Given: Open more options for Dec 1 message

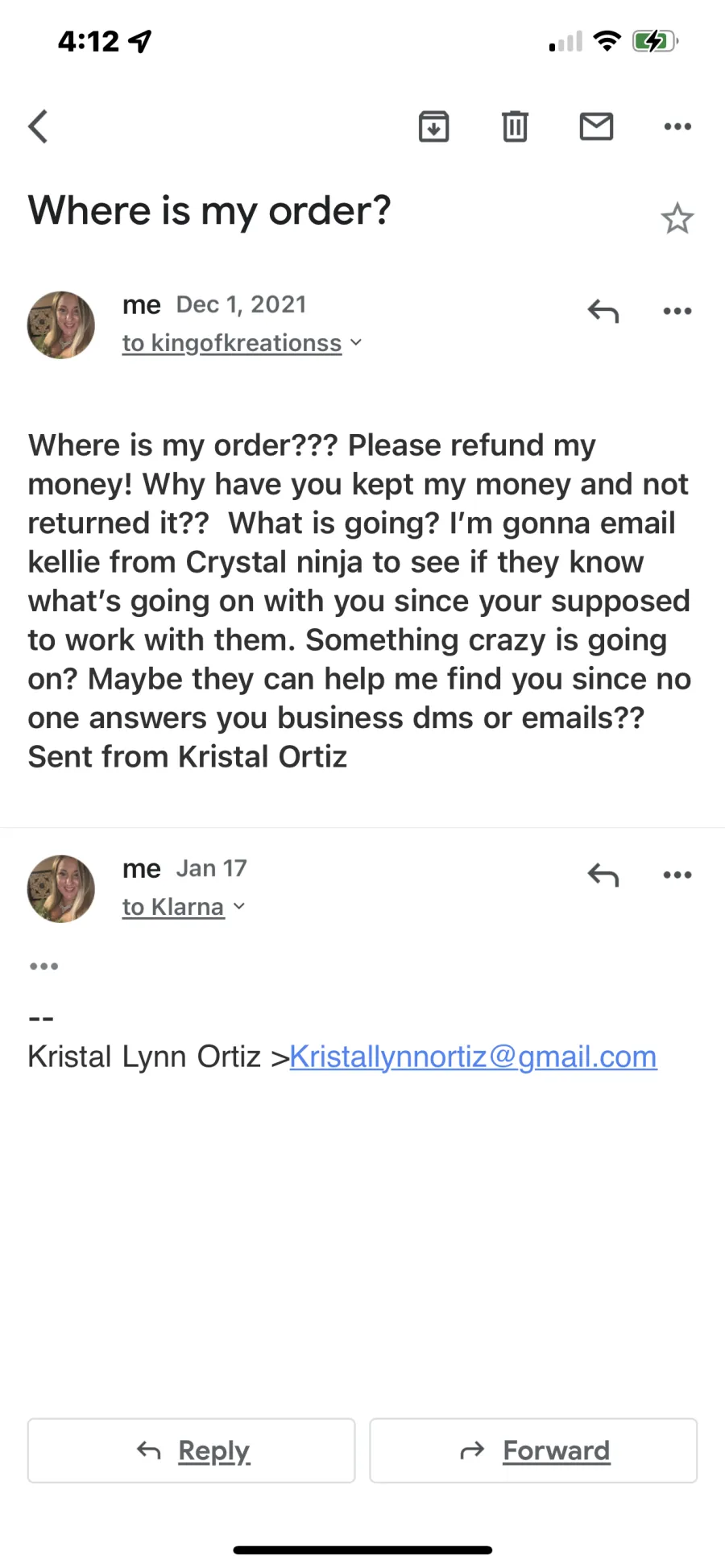Looking at the screenshot, I should click(677, 311).
